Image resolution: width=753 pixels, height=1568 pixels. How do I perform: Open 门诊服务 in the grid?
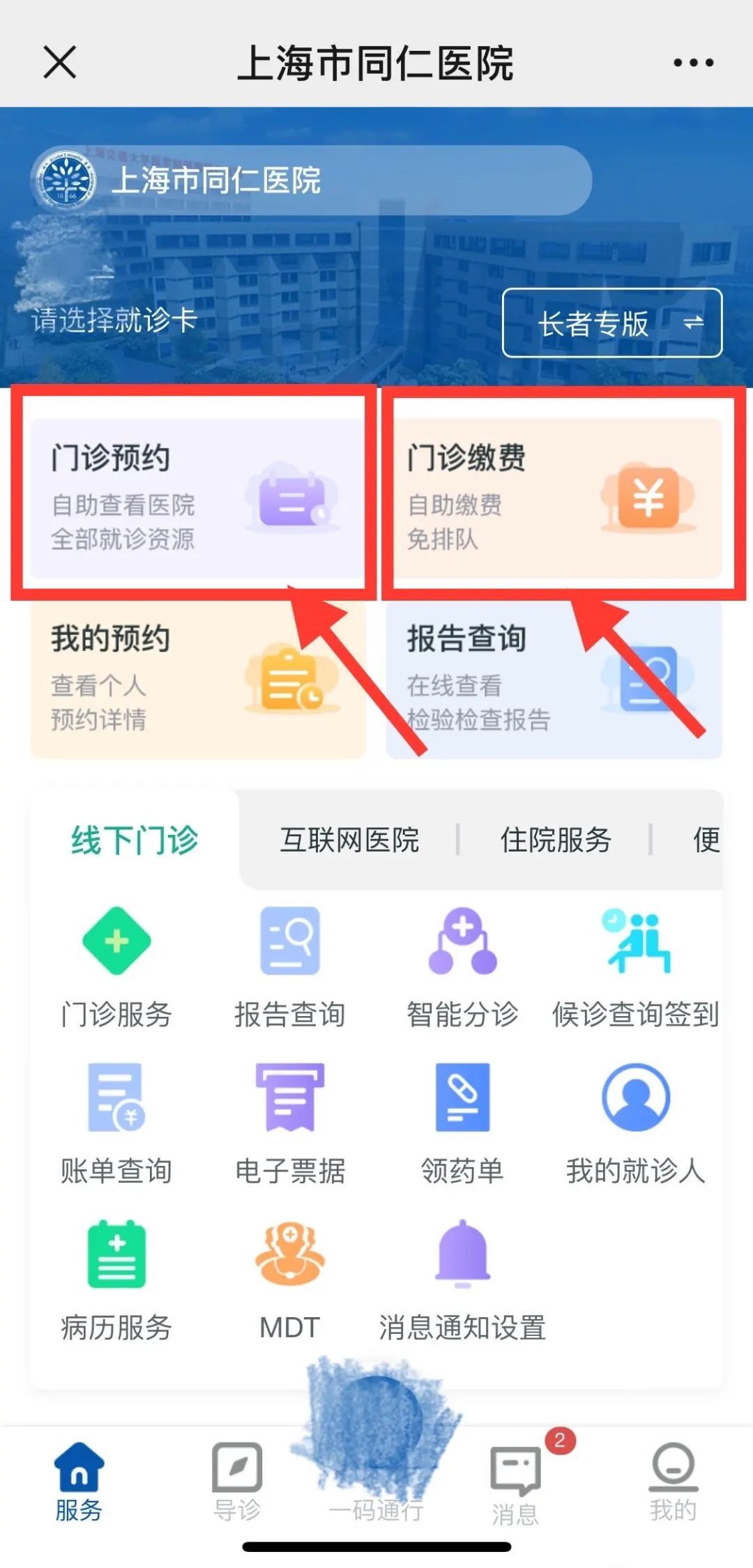[116, 965]
